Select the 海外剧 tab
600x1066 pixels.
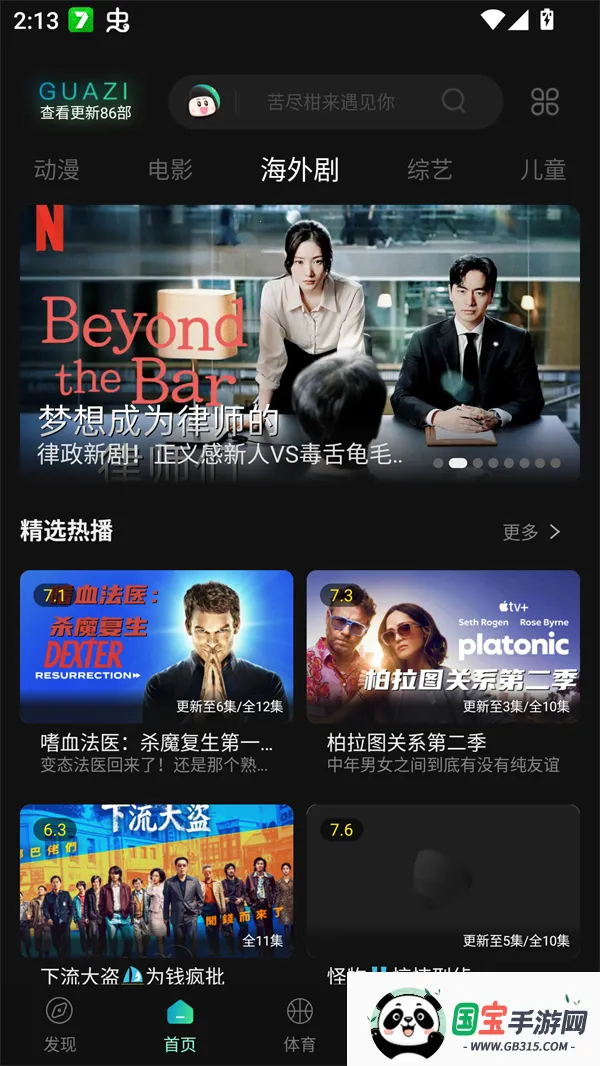300,170
